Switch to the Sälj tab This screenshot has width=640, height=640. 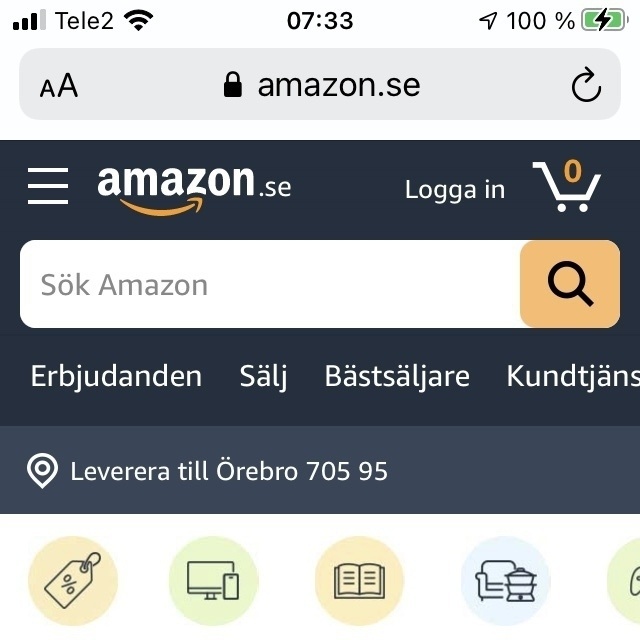tap(263, 377)
